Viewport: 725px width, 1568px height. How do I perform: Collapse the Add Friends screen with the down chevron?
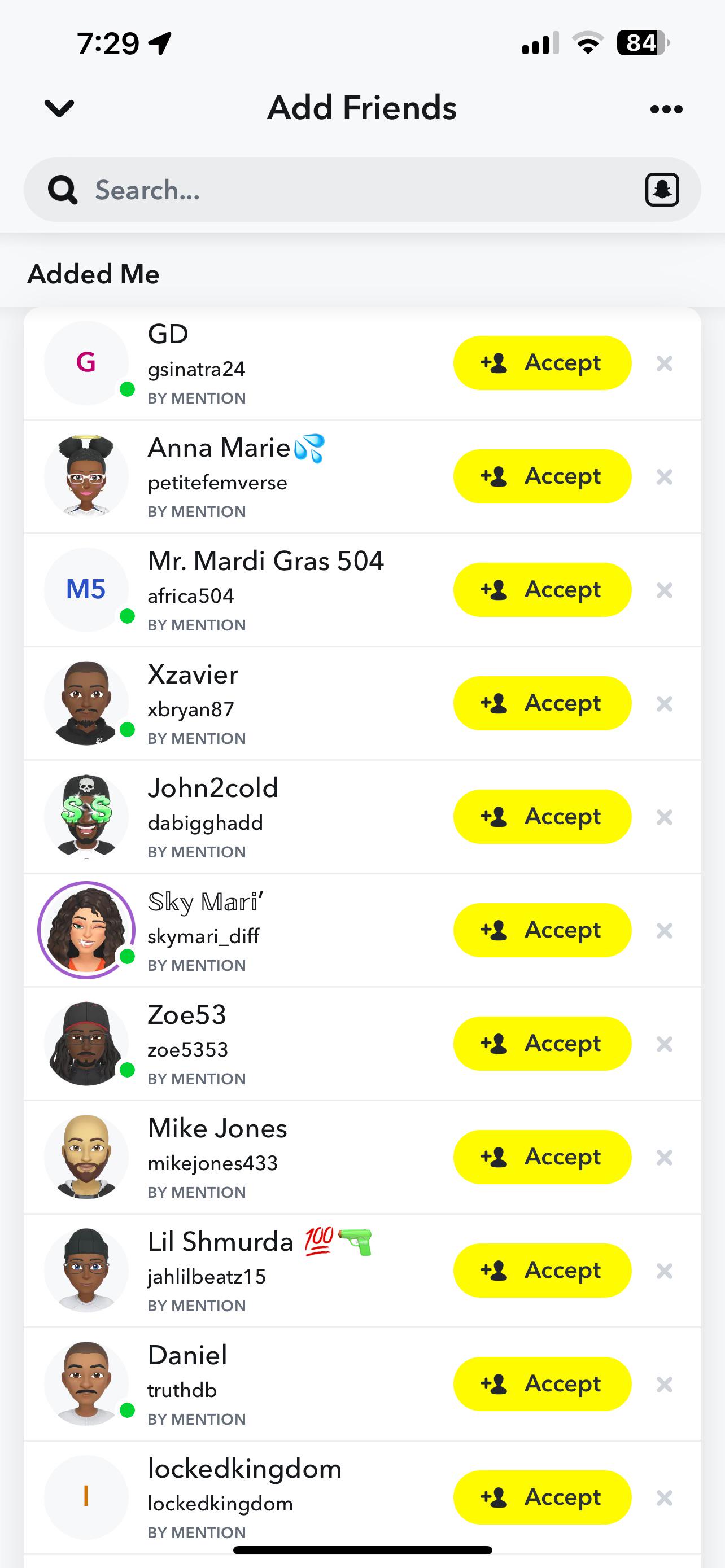(58, 107)
